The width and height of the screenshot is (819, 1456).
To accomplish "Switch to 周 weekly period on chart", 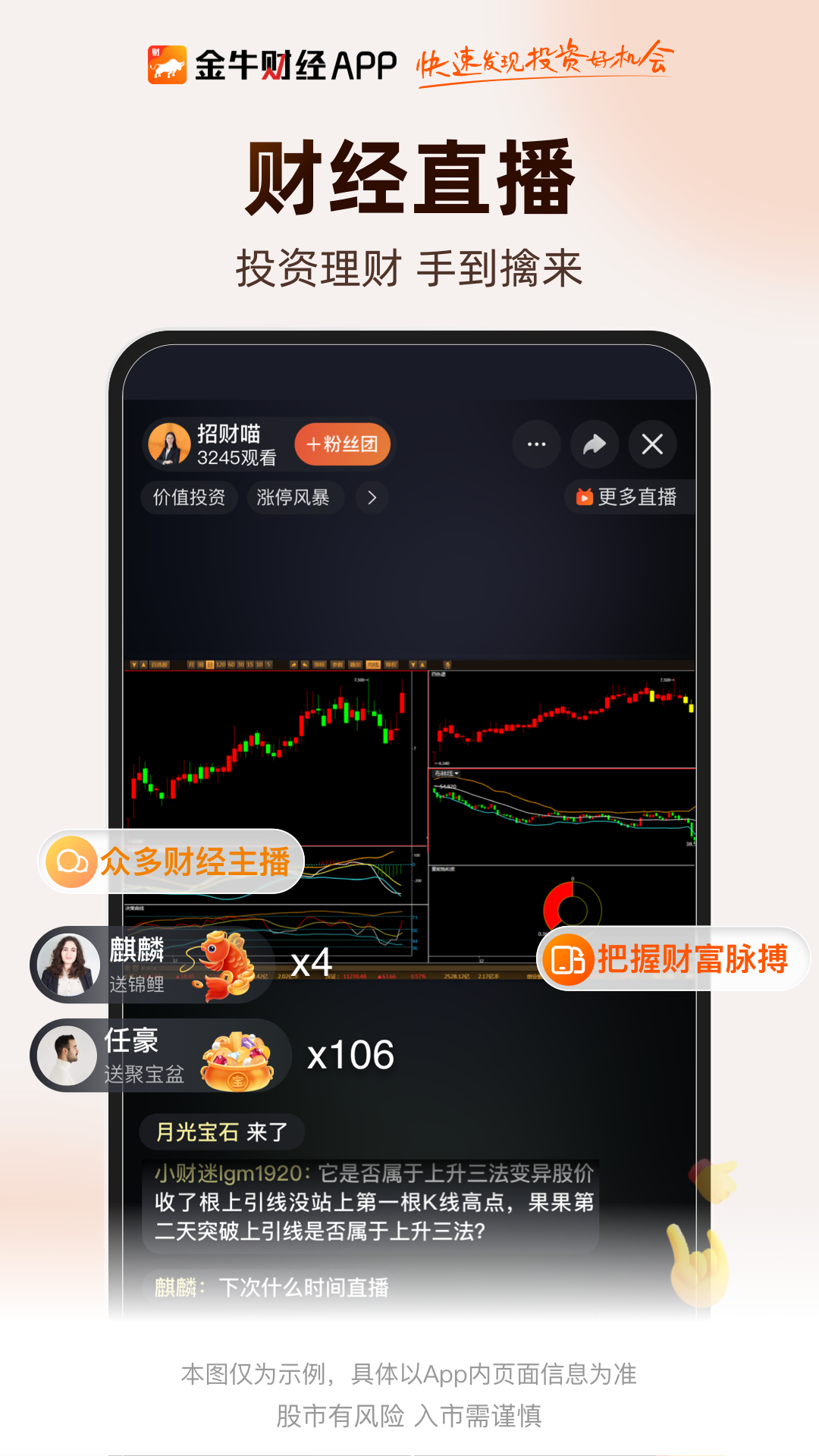I will coord(201,663).
